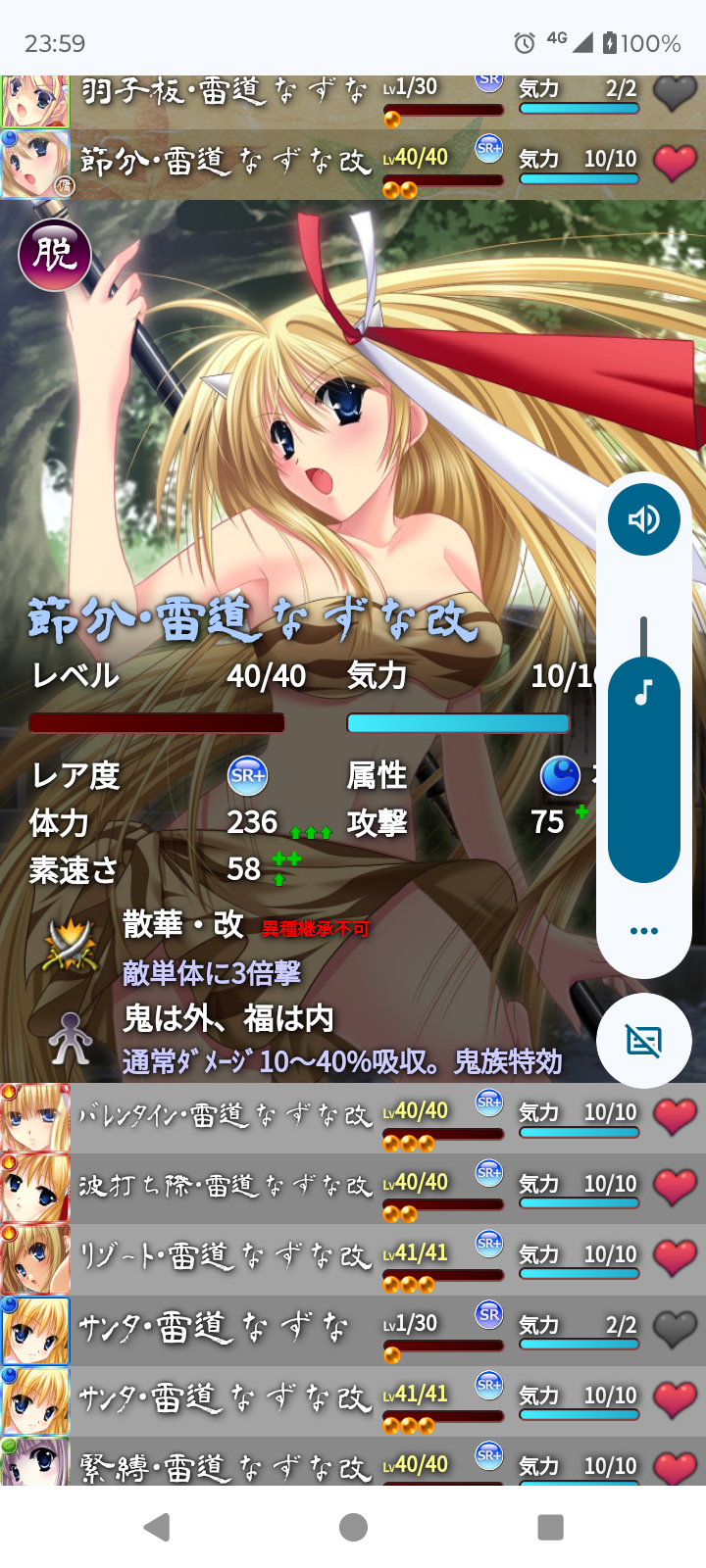Toggle the heart on 節分・雷道なずな改

pyautogui.click(x=675, y=163)
